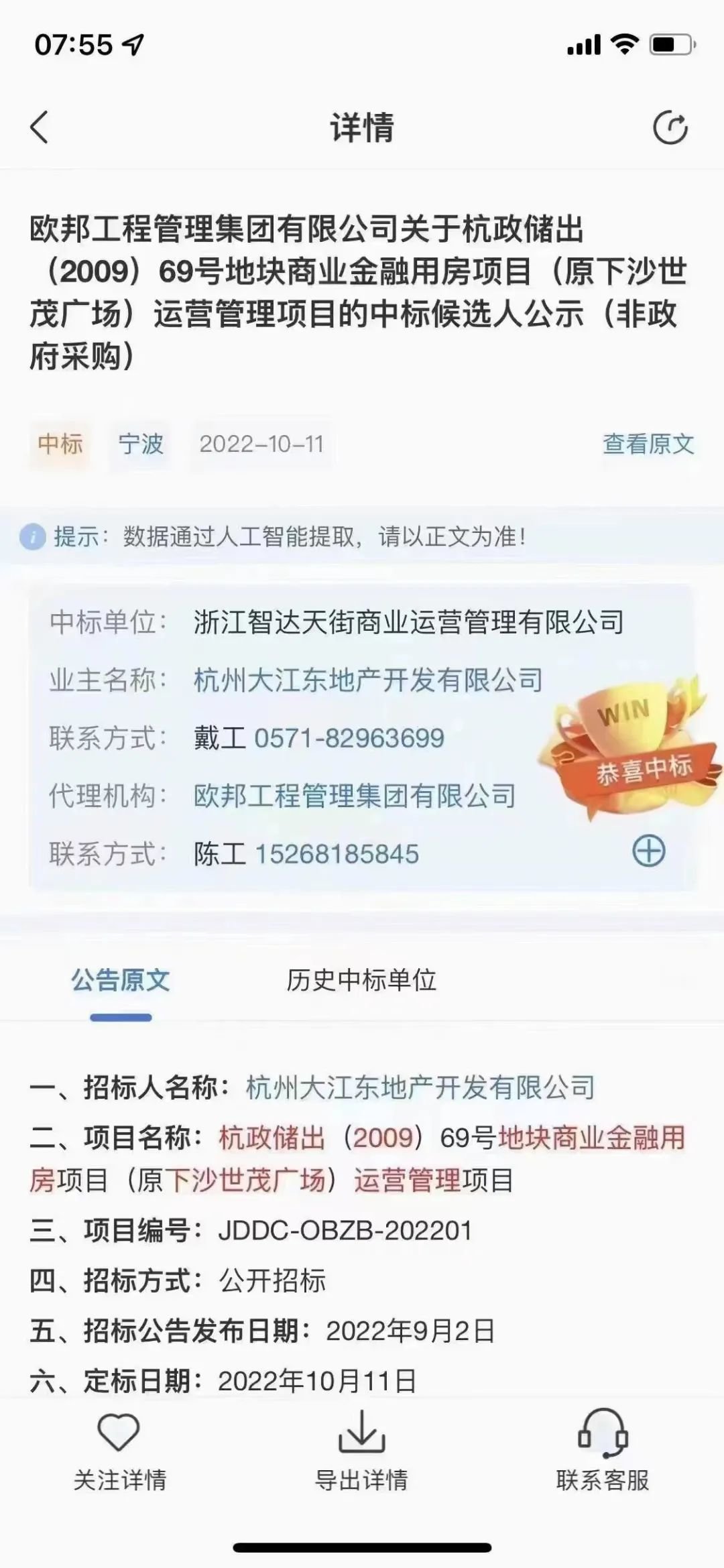Open the 查看原文 link
This screenshot has width=724, height=1568.
click(x=648, y=444)
